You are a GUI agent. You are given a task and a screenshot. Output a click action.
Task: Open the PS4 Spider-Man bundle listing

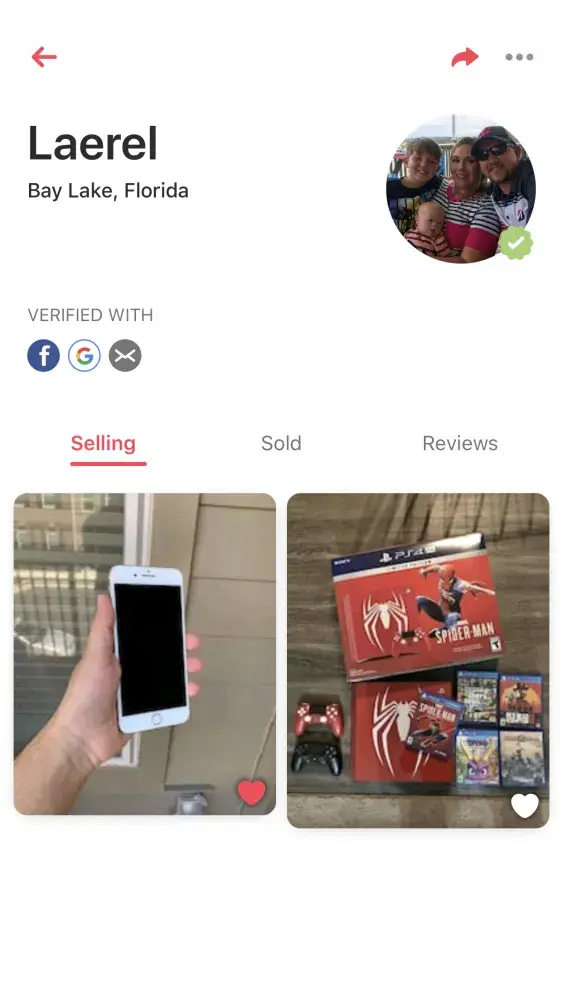pos(418,660)
